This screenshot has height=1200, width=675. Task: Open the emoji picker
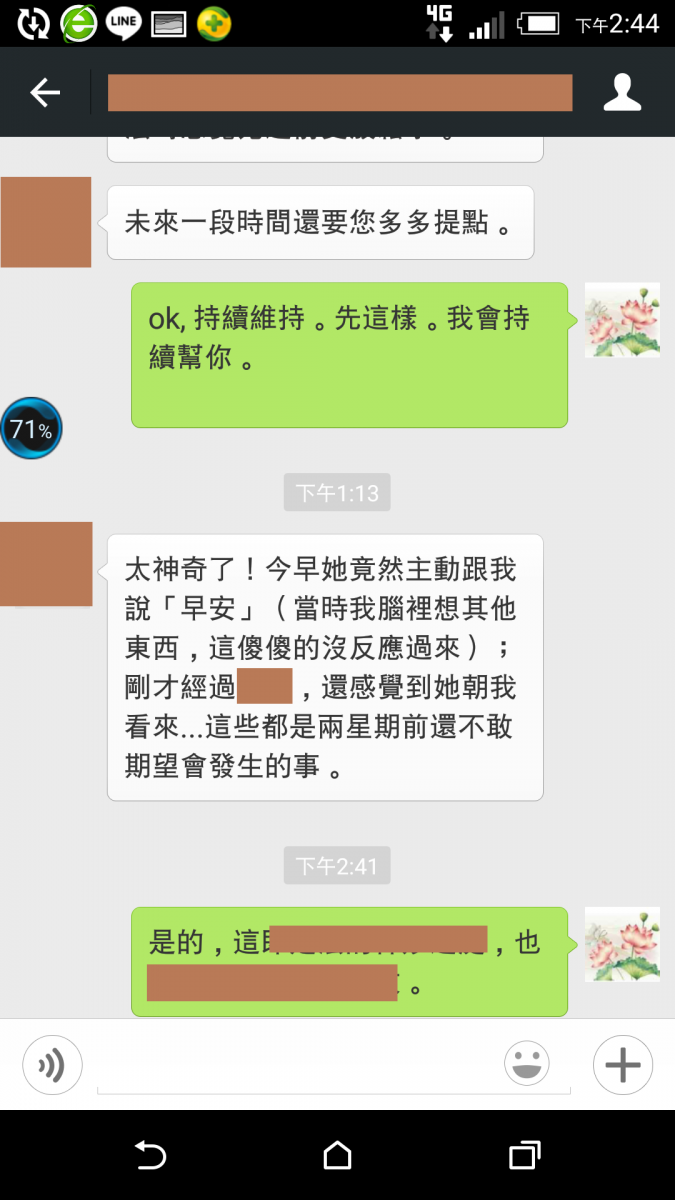click(527, 1065)
